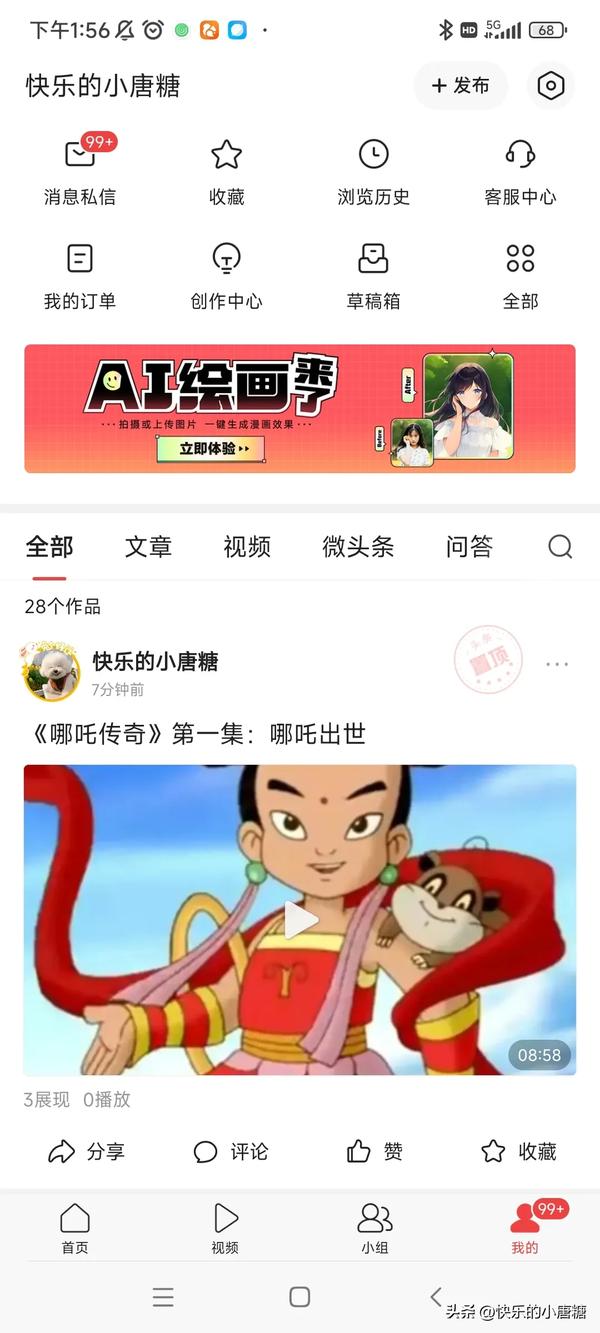This screenshot has height=1333, width=600.
Task: Share the 哪吒传奇 post
Action: [86, 1151]
